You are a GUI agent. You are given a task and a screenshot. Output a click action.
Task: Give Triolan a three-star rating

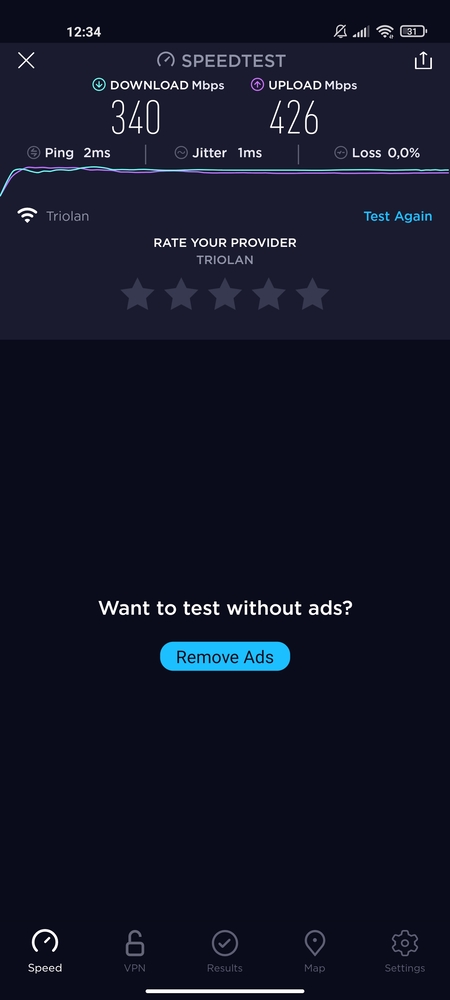(225, 295)
